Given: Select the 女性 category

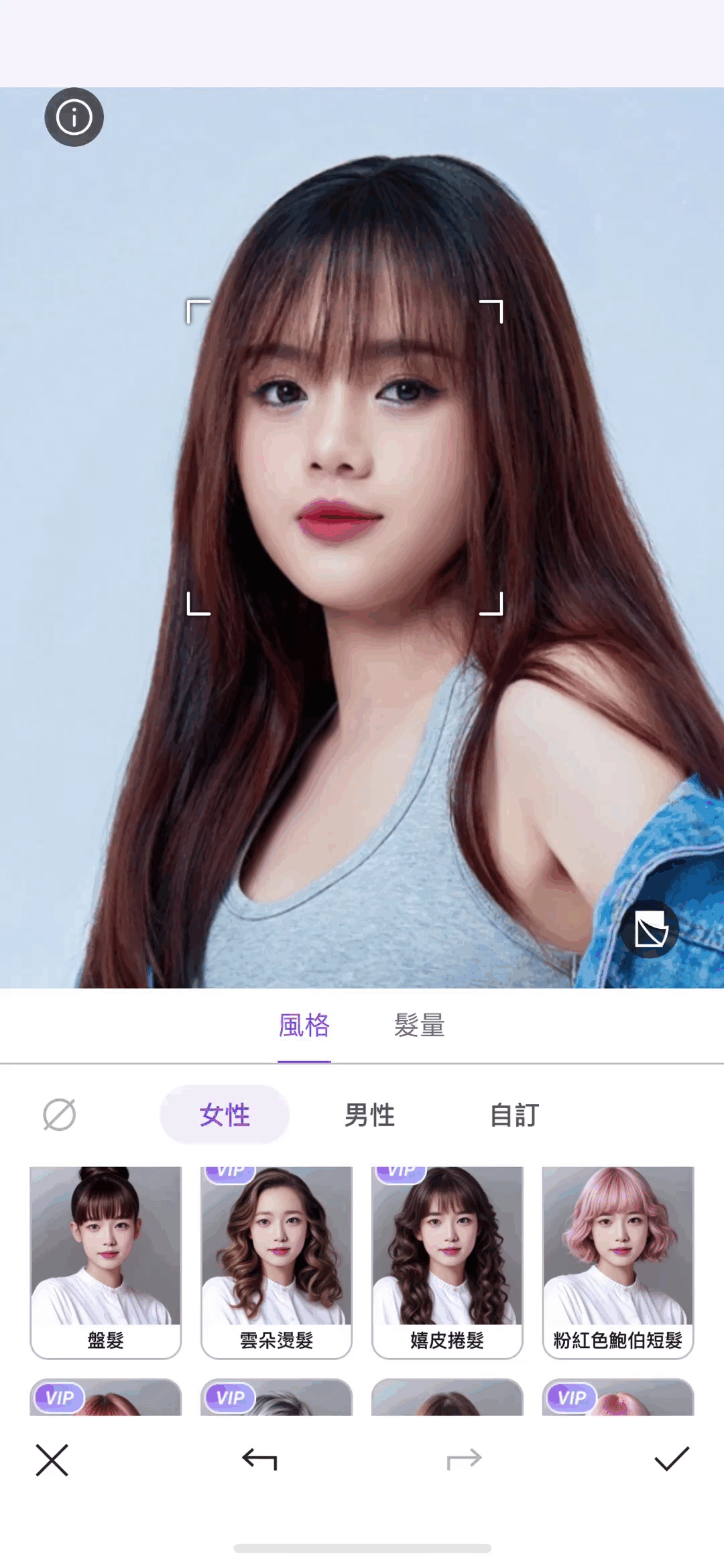Looking at the screenshot, I should point(225,1115).
